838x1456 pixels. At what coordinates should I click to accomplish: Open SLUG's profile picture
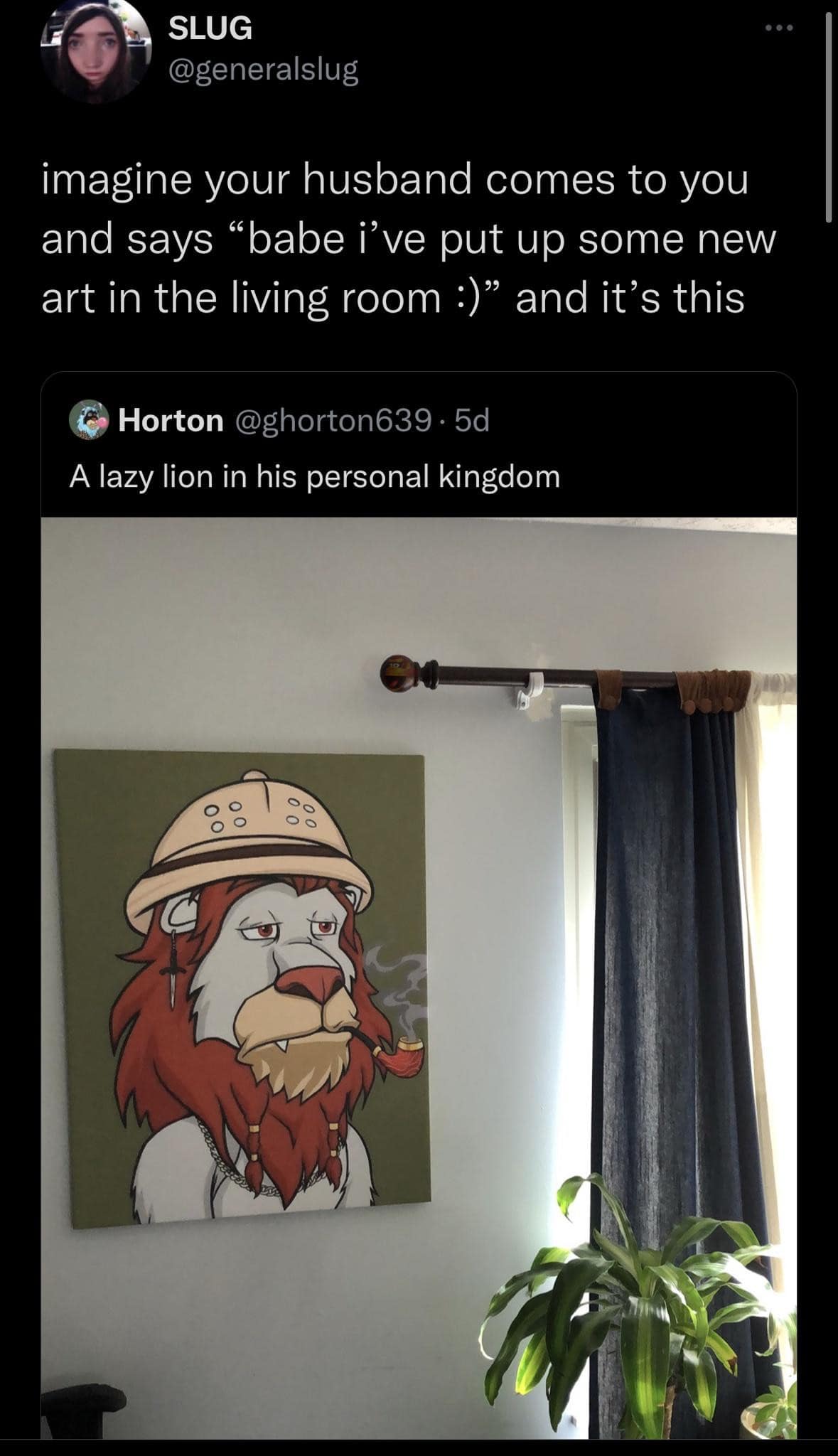click(x=95, y=50)
